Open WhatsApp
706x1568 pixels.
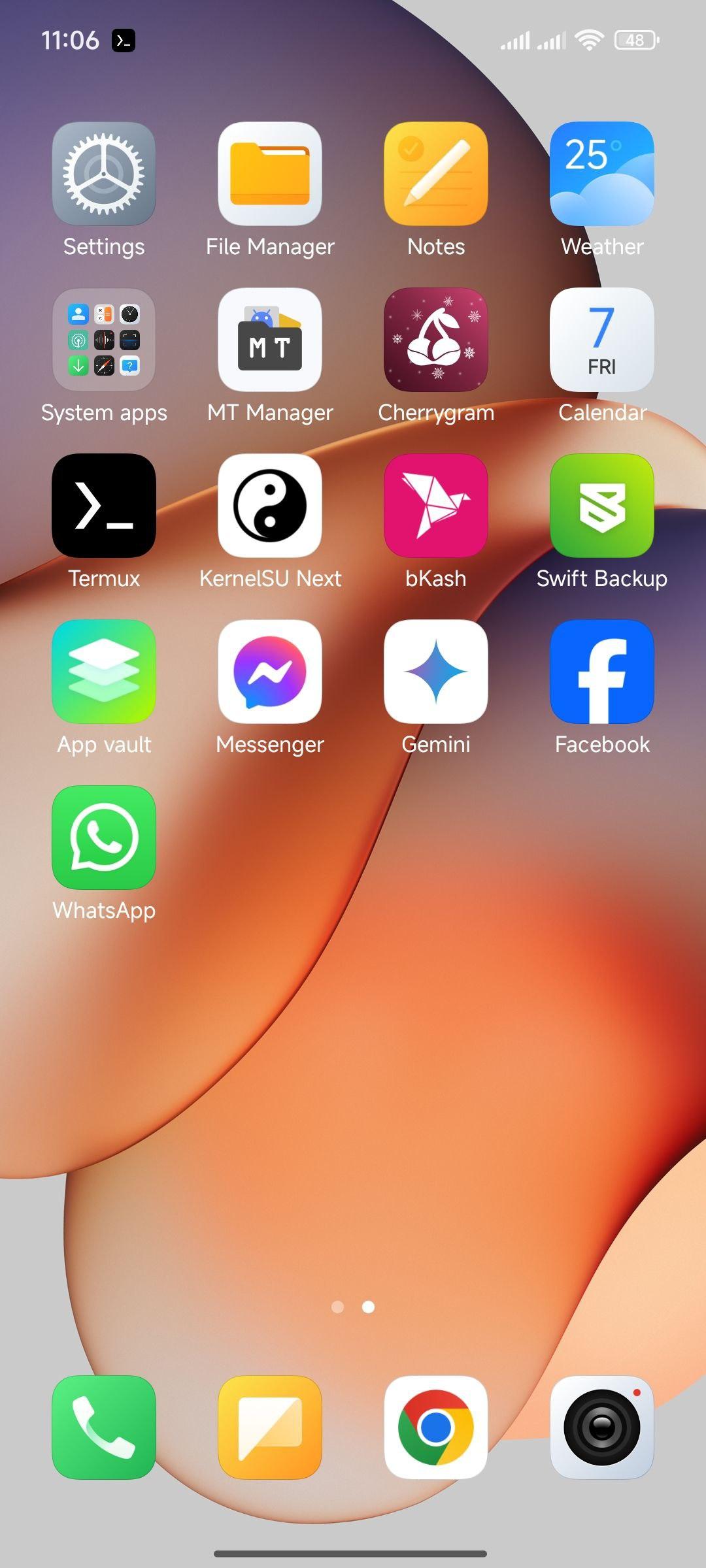(x=104, y=838)
